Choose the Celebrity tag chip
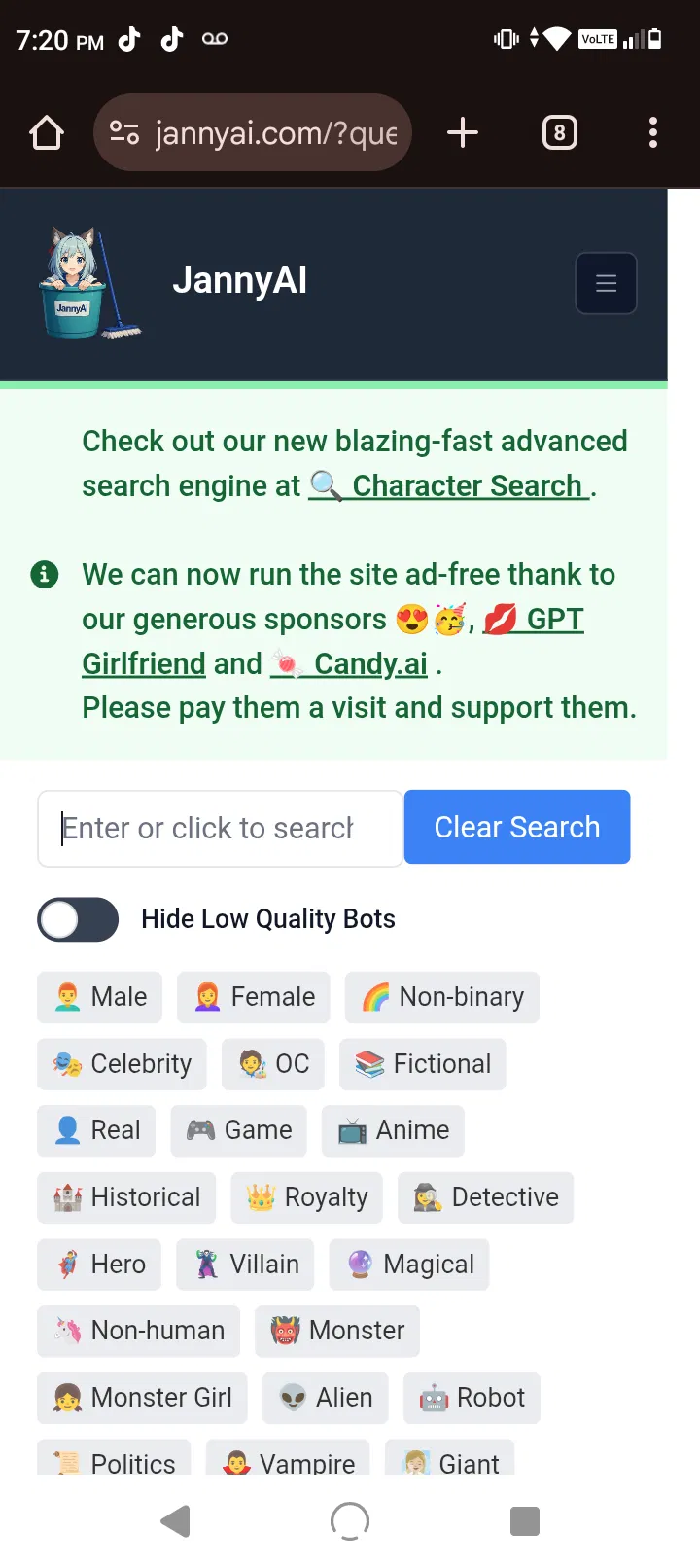 122,1064
